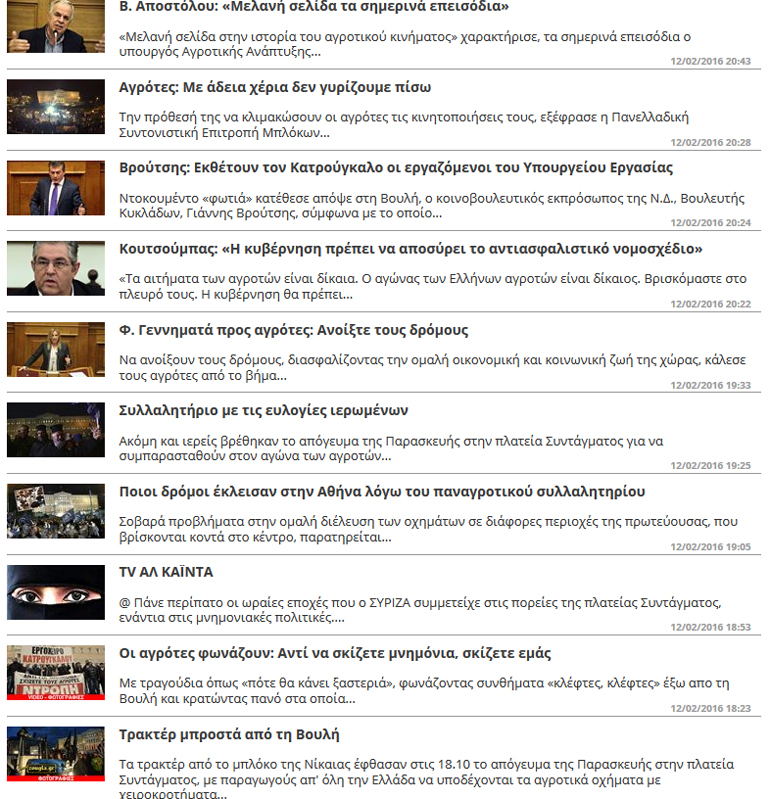
Task: Open 'Τρακτέρ μπροστά από τη Βουλή' article
Action: (229, 735)
